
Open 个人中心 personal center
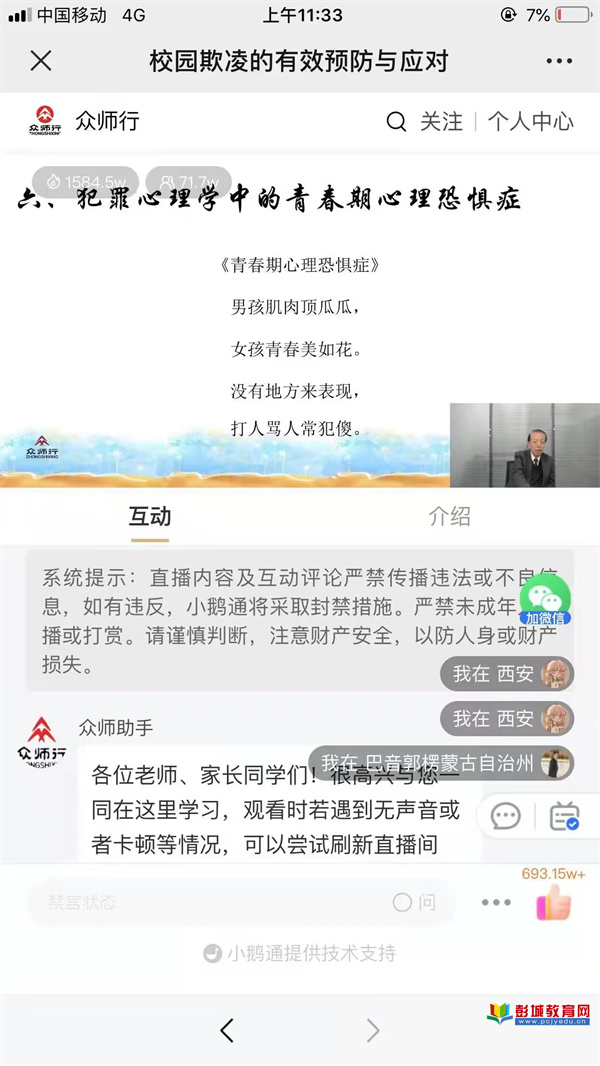[530, 122]
